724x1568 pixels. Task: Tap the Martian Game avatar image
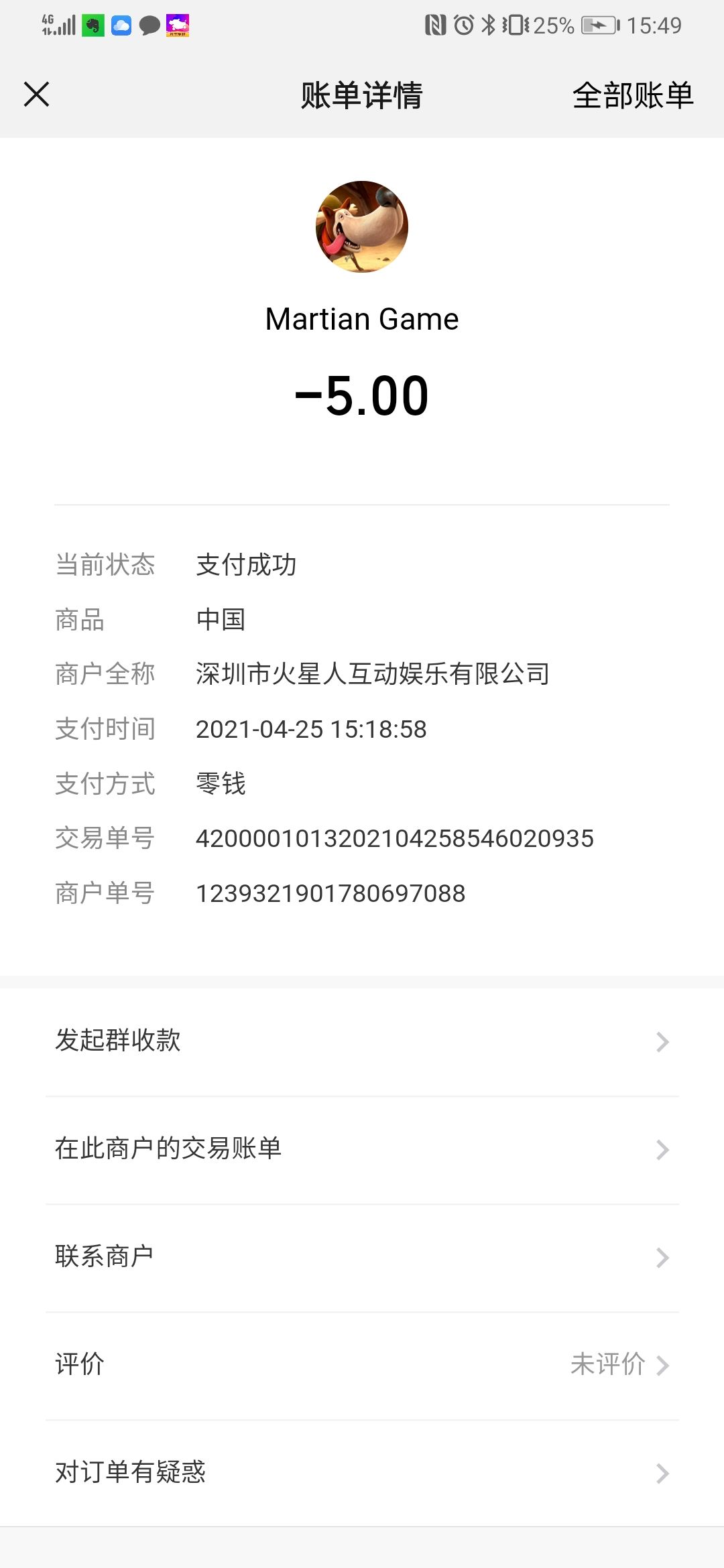362,227
